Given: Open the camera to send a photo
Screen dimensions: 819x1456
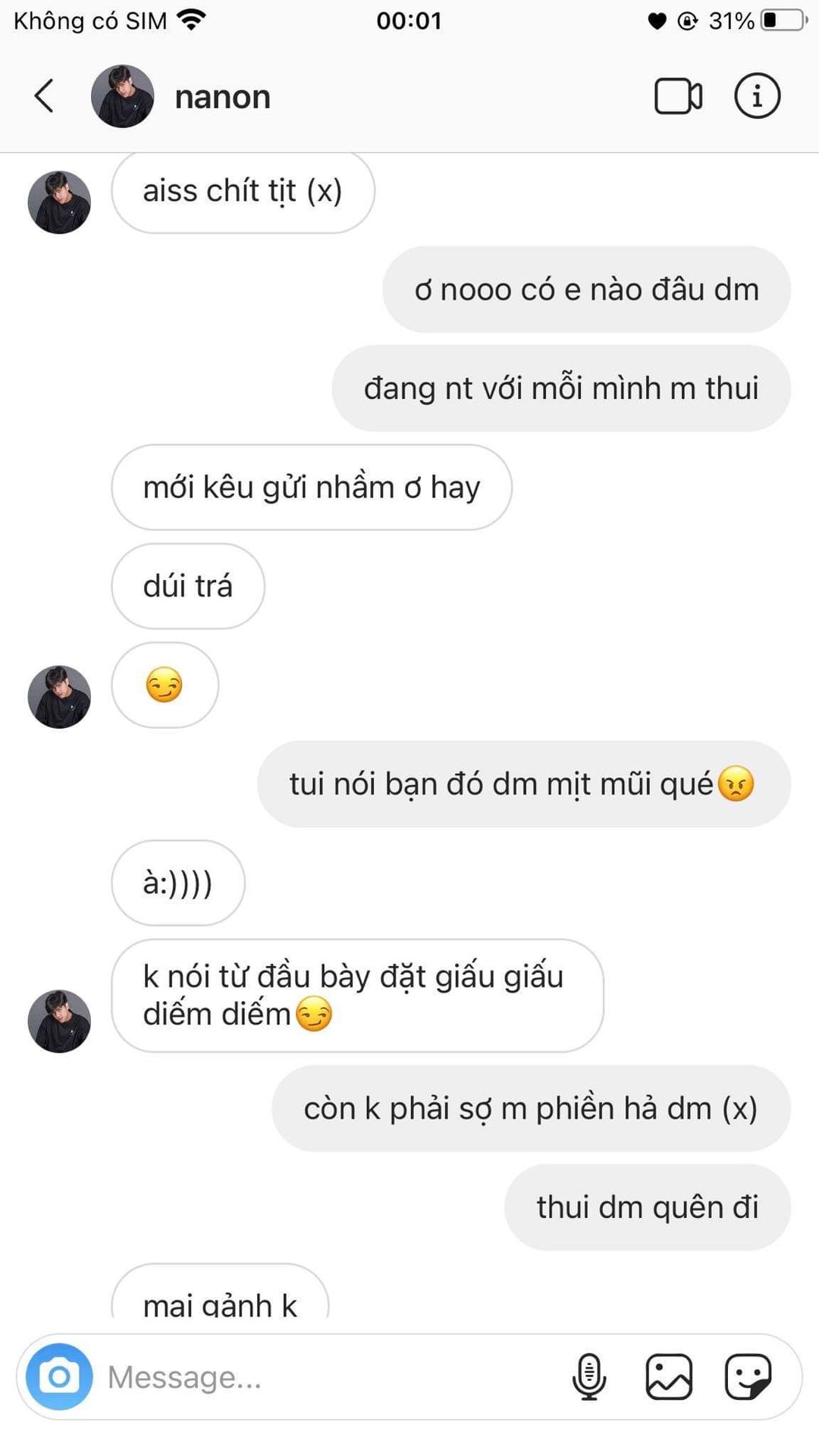Looking at the screenshot, I should pos(59,1376).
